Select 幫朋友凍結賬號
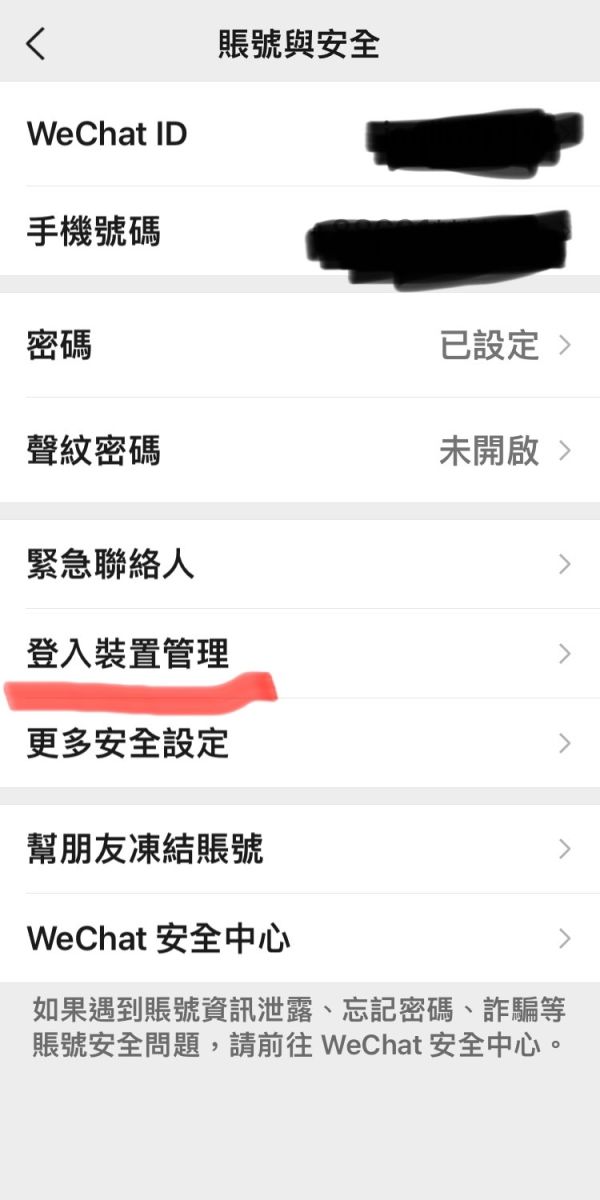 tap(300, 850)
